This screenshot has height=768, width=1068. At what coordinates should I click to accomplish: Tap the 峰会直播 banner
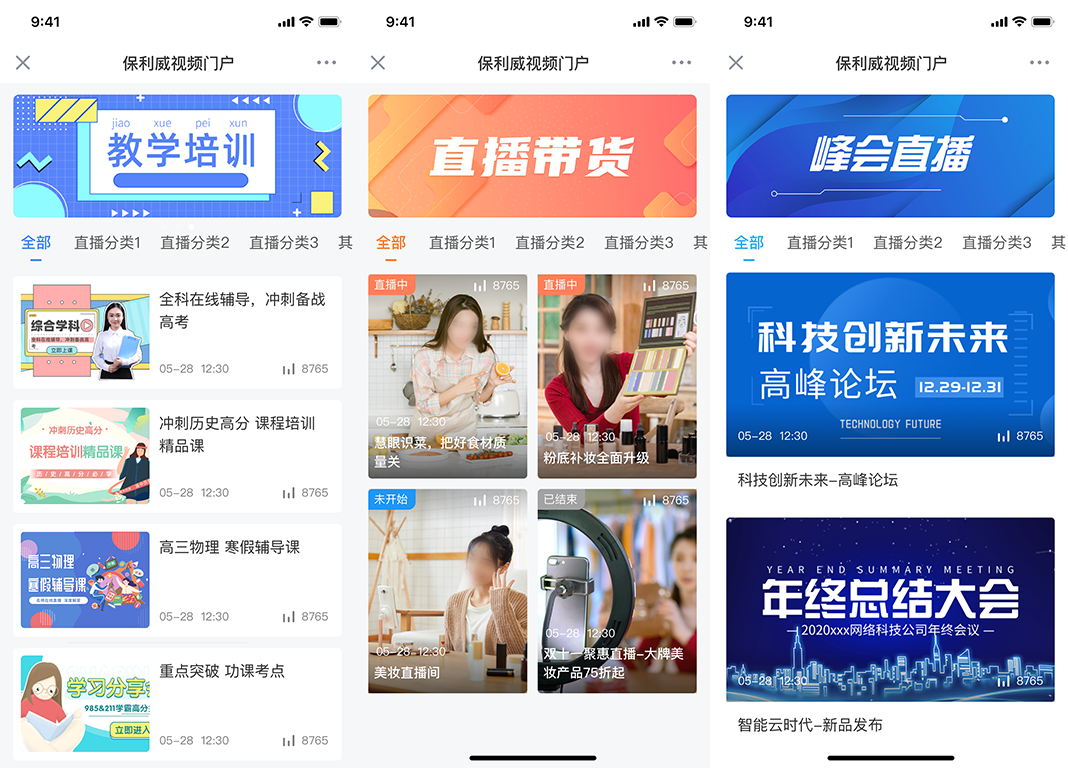pyautogui.click(x=889, y=156)
